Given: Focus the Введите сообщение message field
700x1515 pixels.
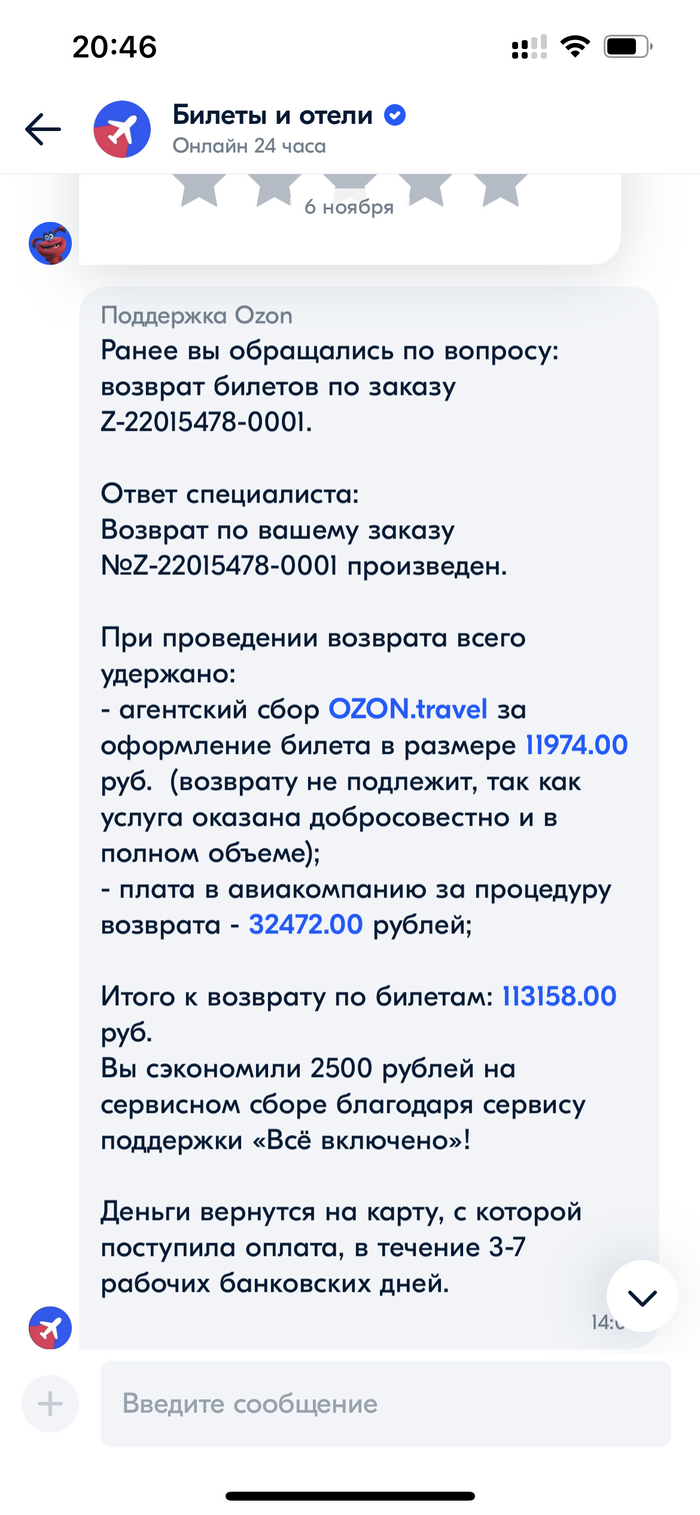Looking at the screenshot, I should [385, 1403].
